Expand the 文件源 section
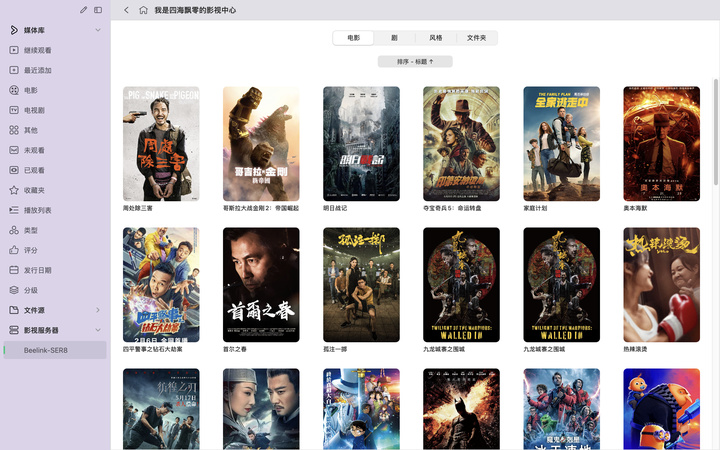The image size is (720, 450). click(97, 310)
